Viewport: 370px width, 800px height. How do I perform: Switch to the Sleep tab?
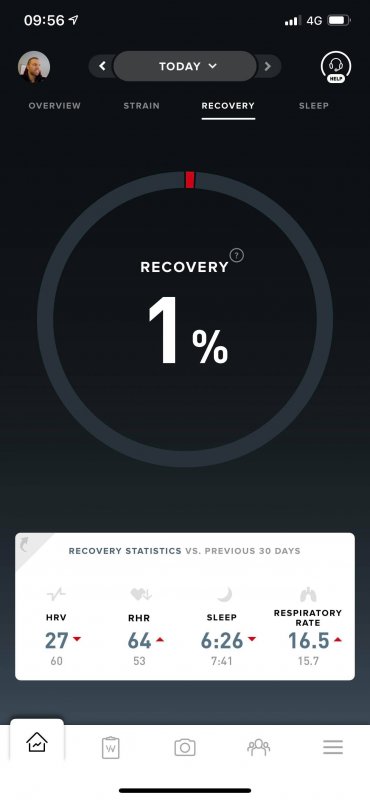313,106
